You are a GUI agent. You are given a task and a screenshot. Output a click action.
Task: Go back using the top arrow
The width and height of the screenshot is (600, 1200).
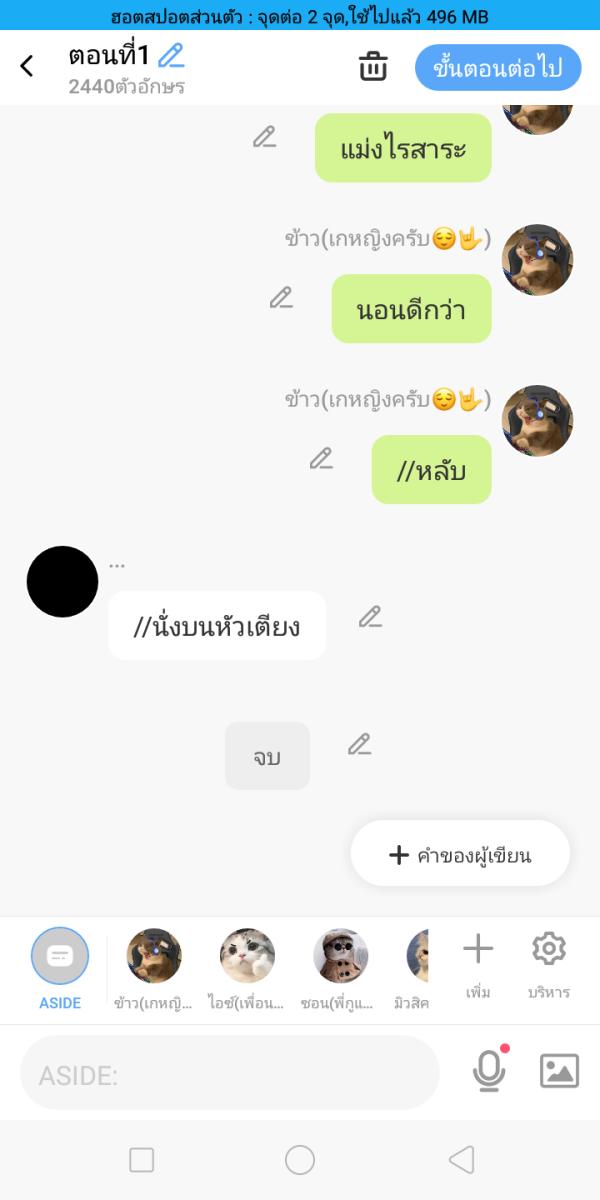coord(27,67)
